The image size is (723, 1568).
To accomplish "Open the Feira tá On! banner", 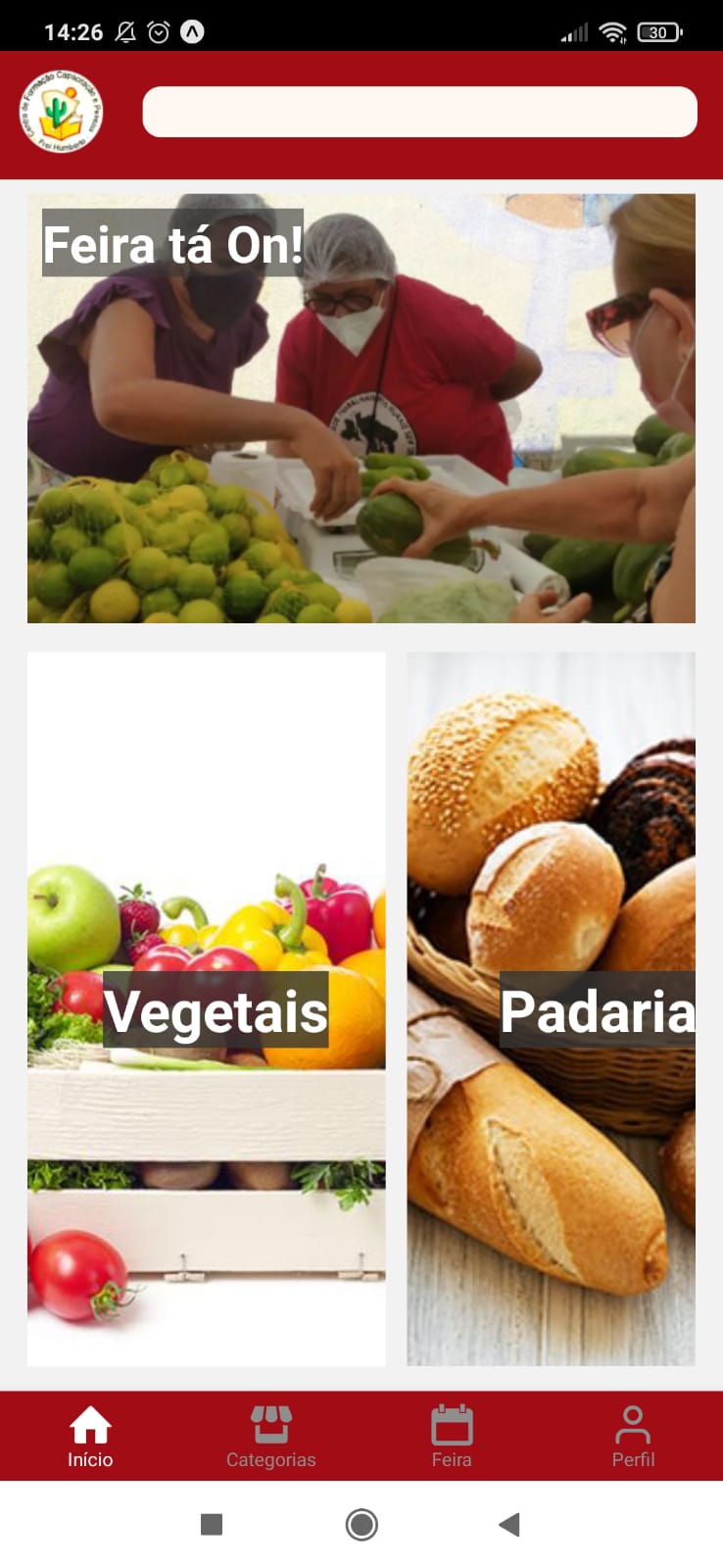I will point(361,409).
